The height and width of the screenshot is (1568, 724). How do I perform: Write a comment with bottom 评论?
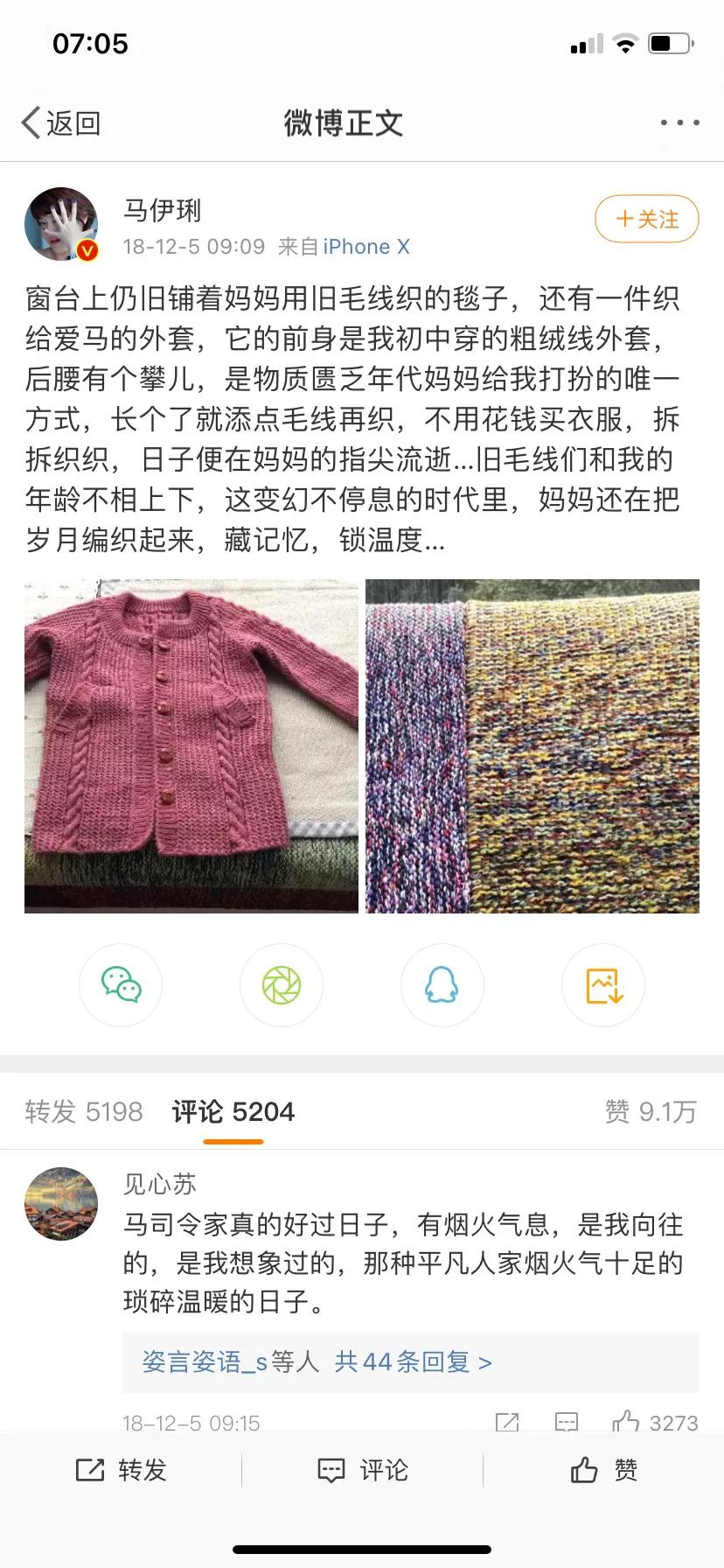pyautogui.click(x=362, y=1470)
